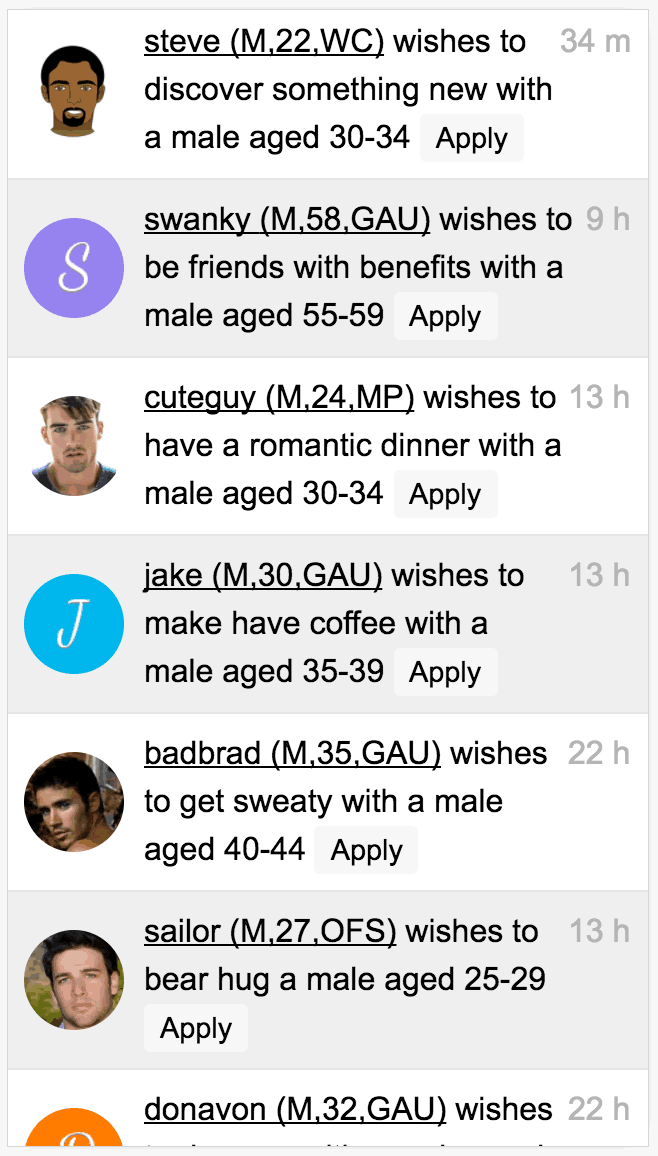Open donavon (M,32,GAU) profile link
Image resolution: width=658 pixels, height=1156 pixels.
coord(295,1110)
